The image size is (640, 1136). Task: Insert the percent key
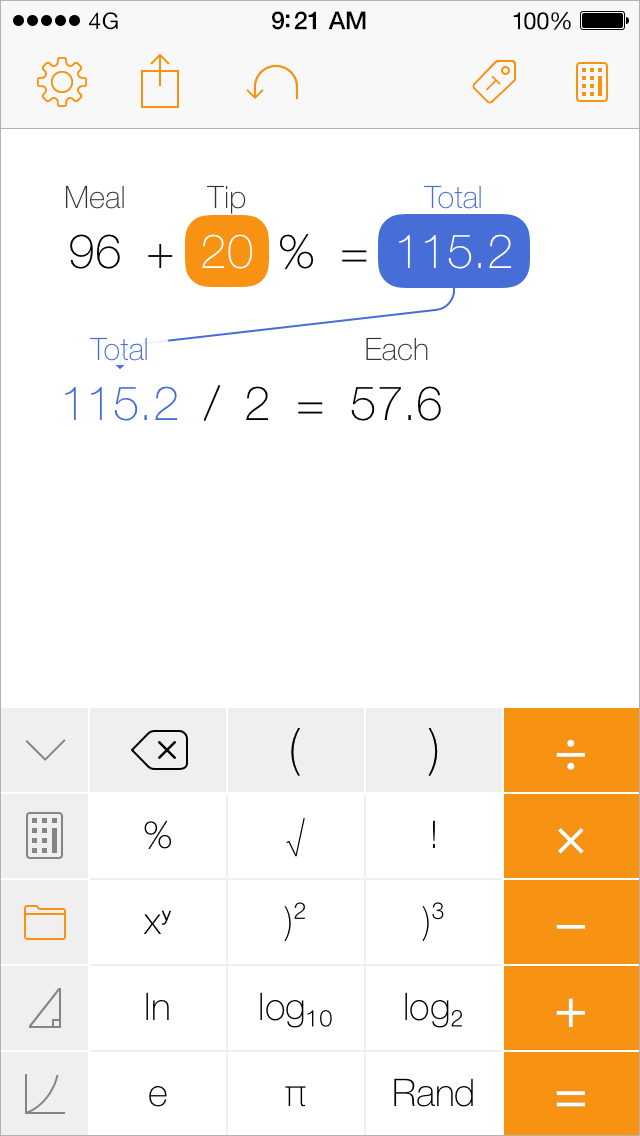(x=159, y=836)
